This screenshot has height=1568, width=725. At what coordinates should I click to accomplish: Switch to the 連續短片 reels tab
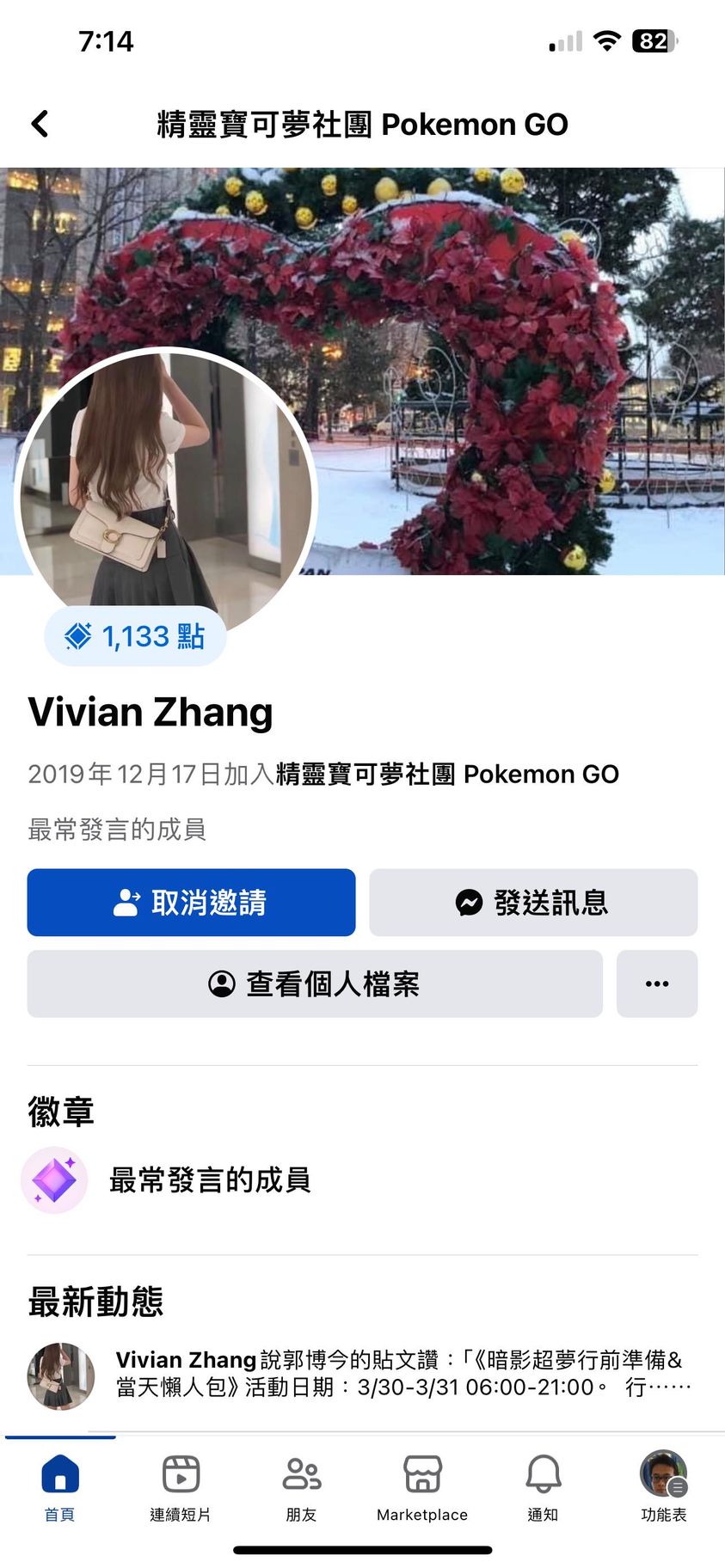(x=181, y=1487)
